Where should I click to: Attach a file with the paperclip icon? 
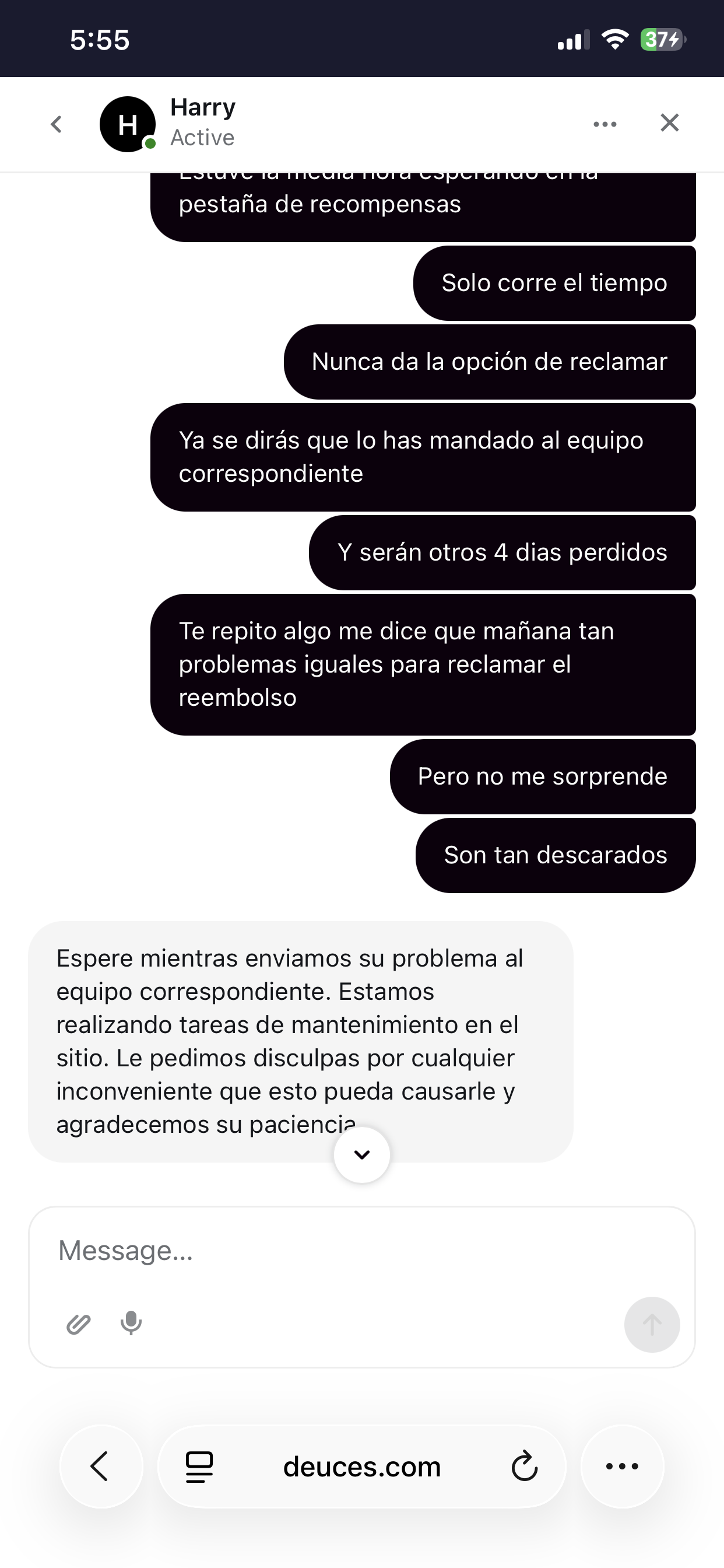click(79, 1324)
